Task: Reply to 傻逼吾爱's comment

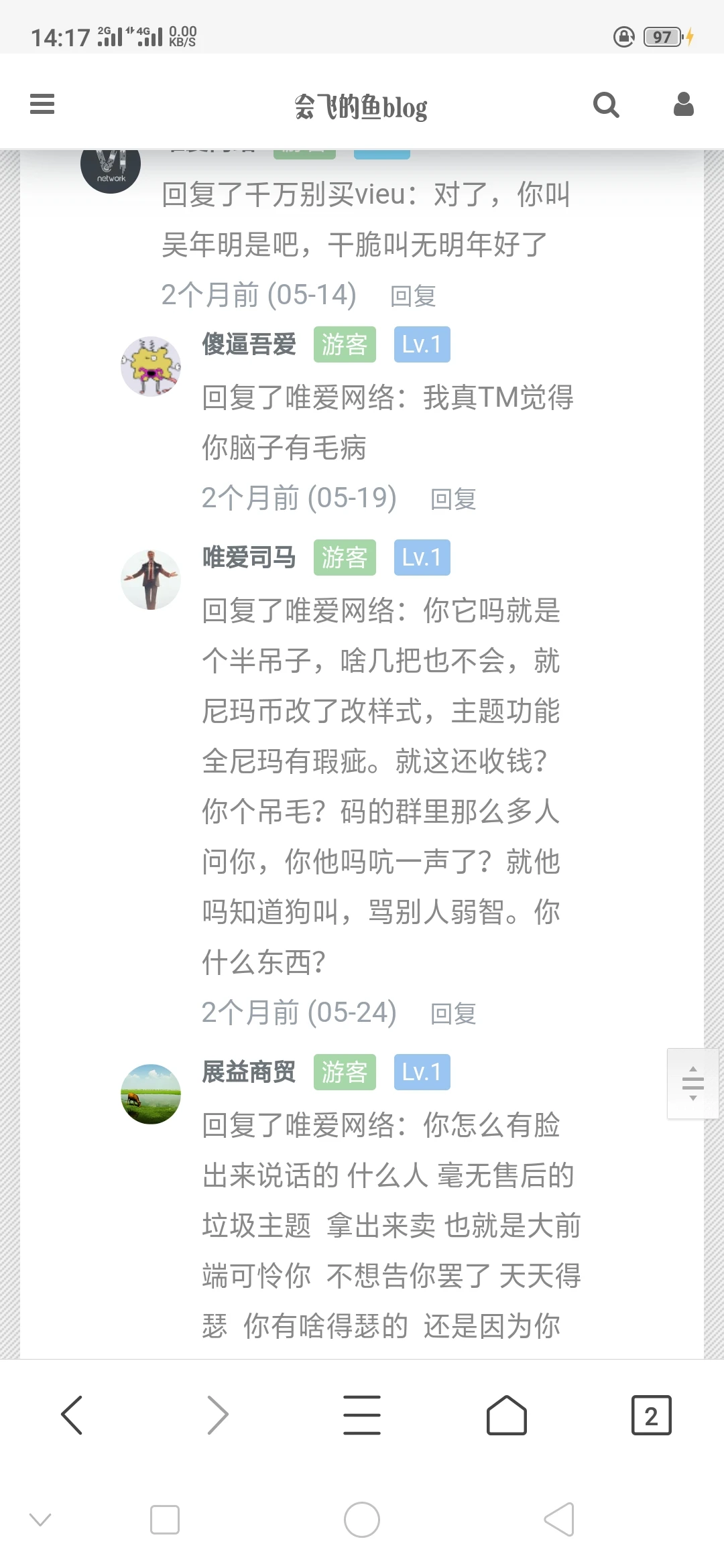Action: coord(453,499)
